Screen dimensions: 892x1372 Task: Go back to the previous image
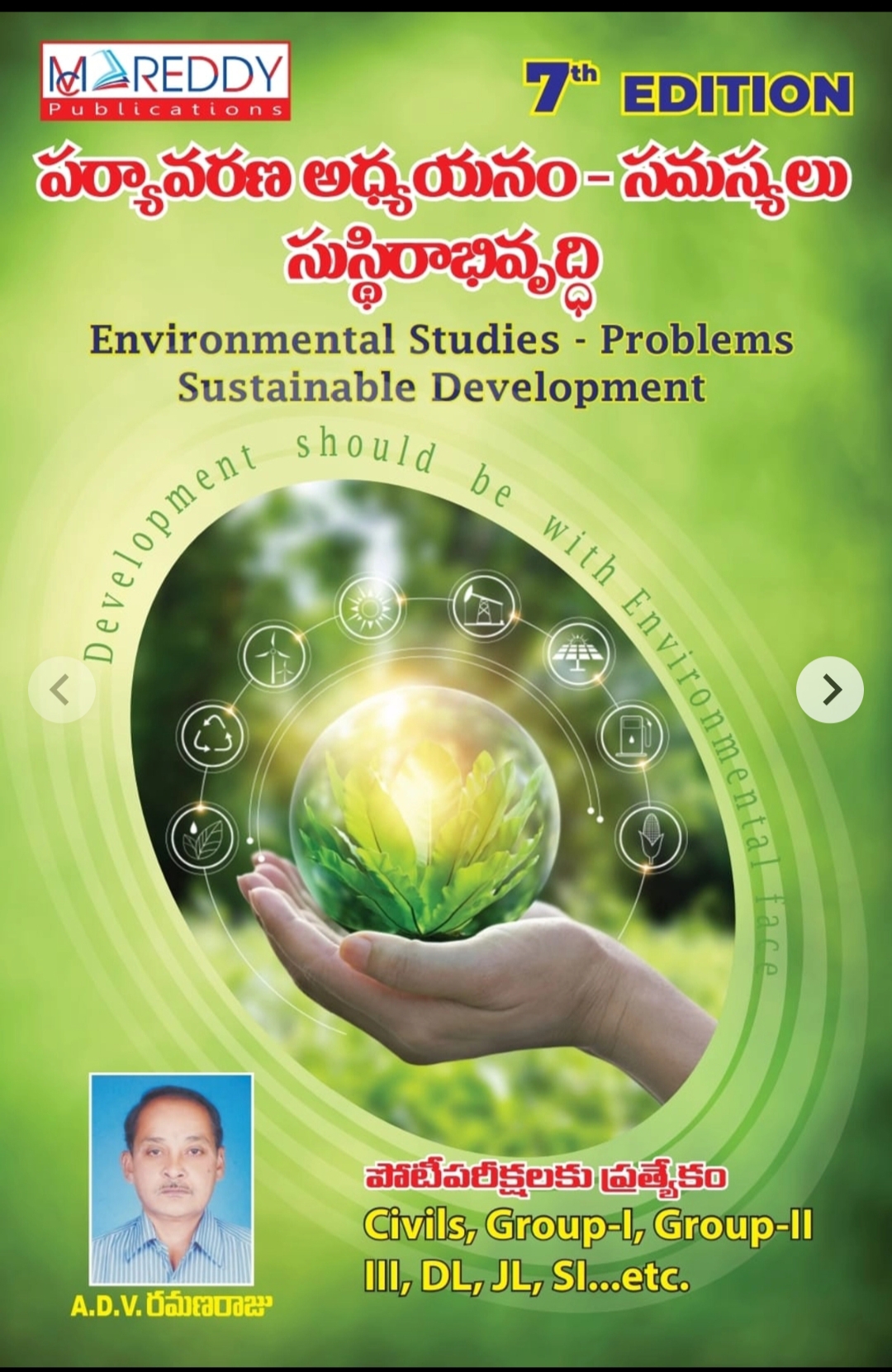pyautogui.click(x=61, y=690)
